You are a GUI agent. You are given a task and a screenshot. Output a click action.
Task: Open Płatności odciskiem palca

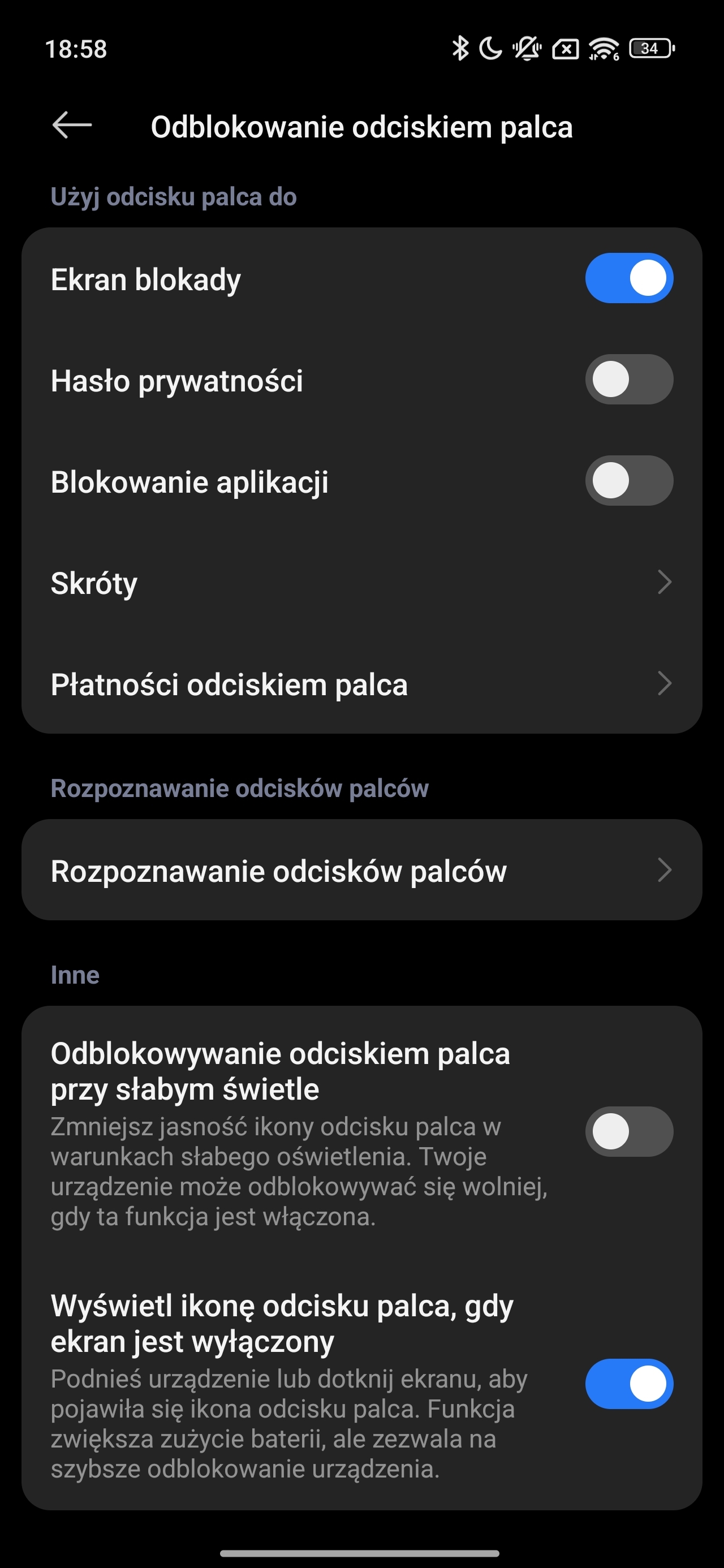(361, 683)
